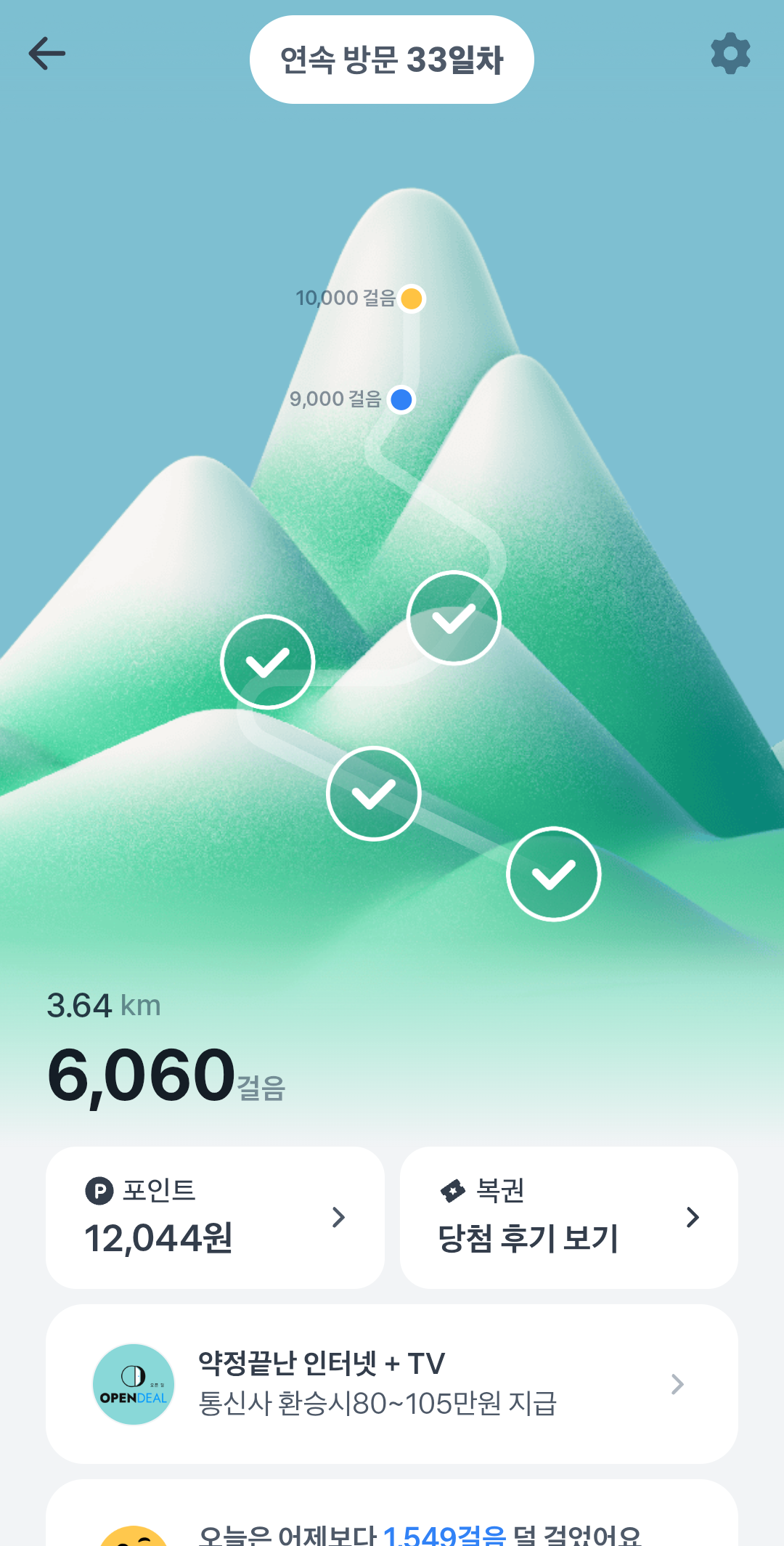784x1546 pixels.
Task: Tap the 연속 방문 33일차 badge
Action: point(391,60)
